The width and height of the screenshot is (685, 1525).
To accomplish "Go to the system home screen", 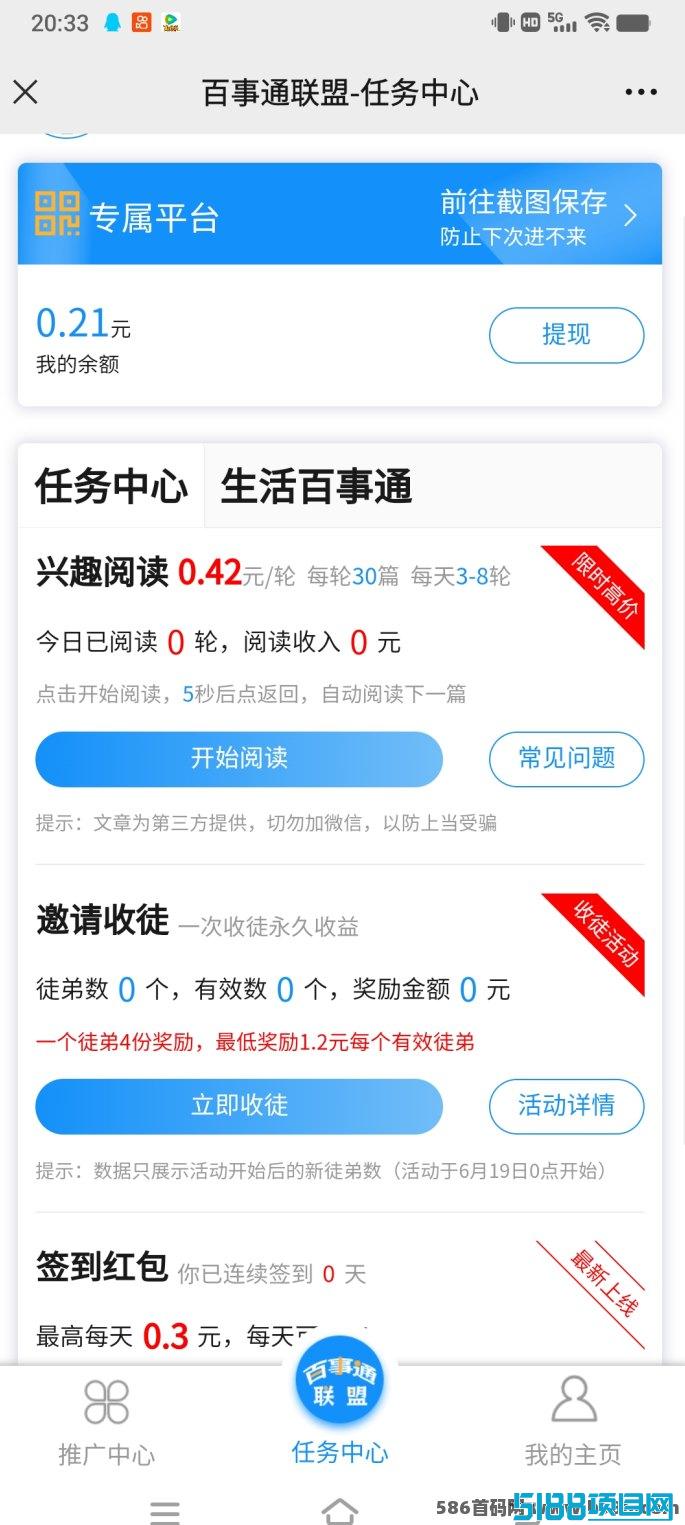I will (x=340, y=1508).
